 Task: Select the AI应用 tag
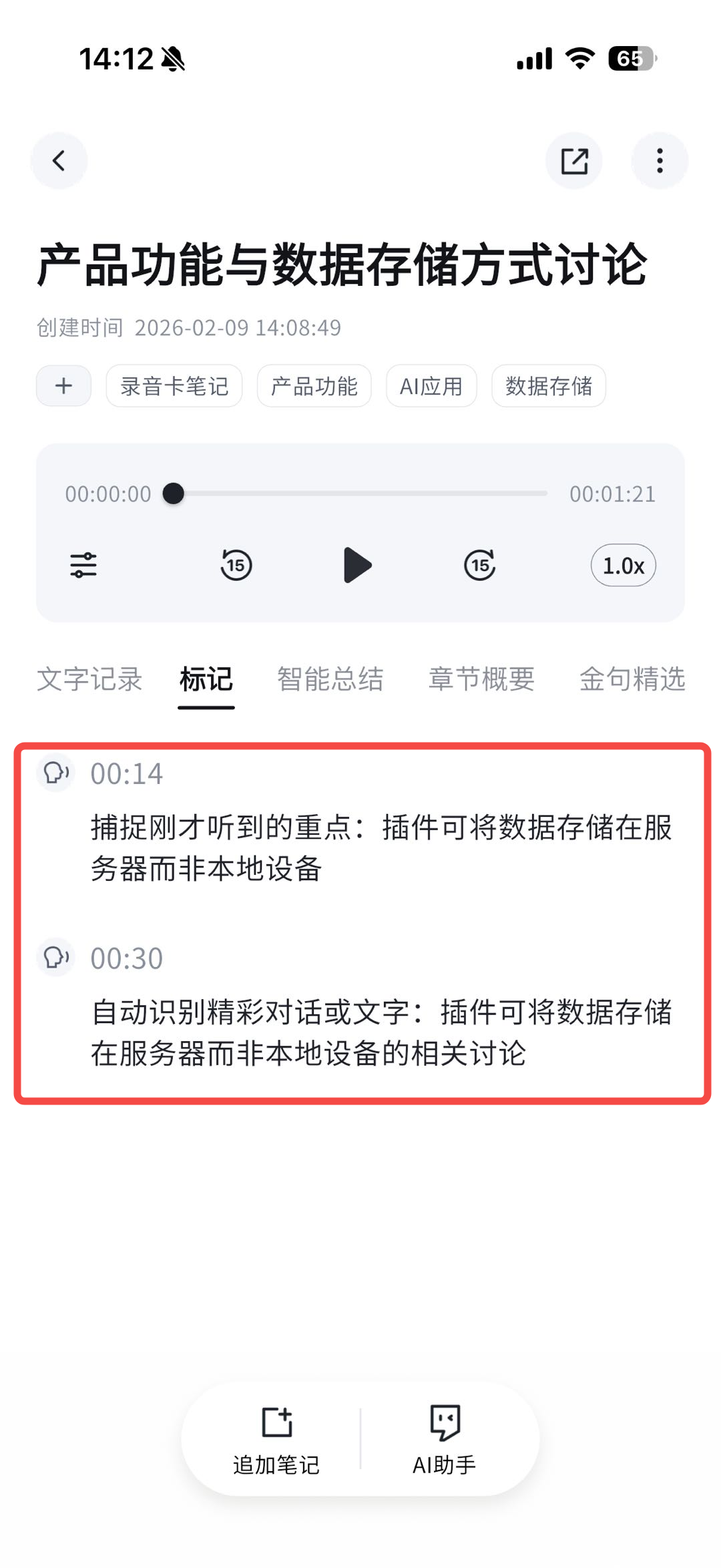coord(431,386)
